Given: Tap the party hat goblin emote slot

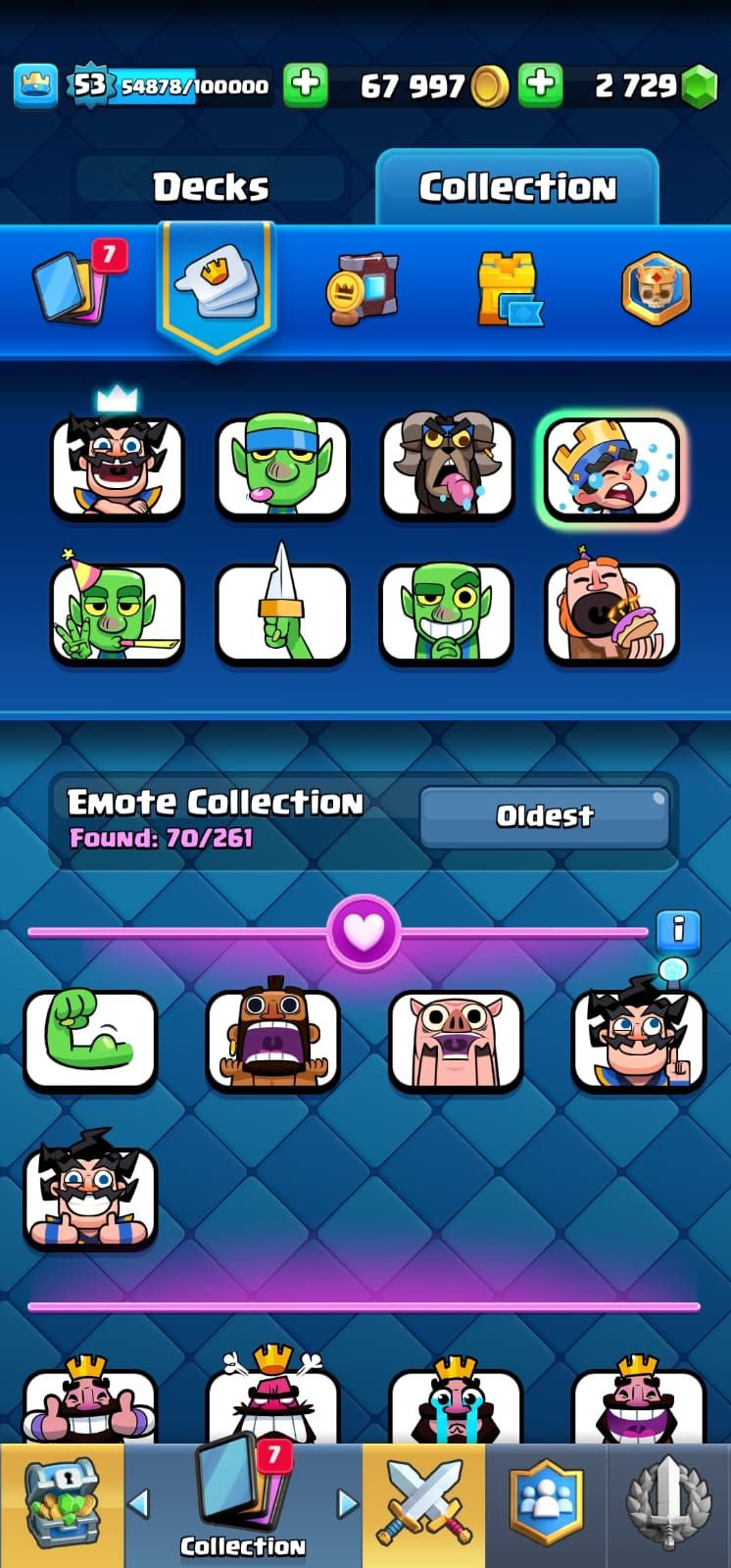Looking at the screenshot, I should pyautogui.click(x=118, y=614).
